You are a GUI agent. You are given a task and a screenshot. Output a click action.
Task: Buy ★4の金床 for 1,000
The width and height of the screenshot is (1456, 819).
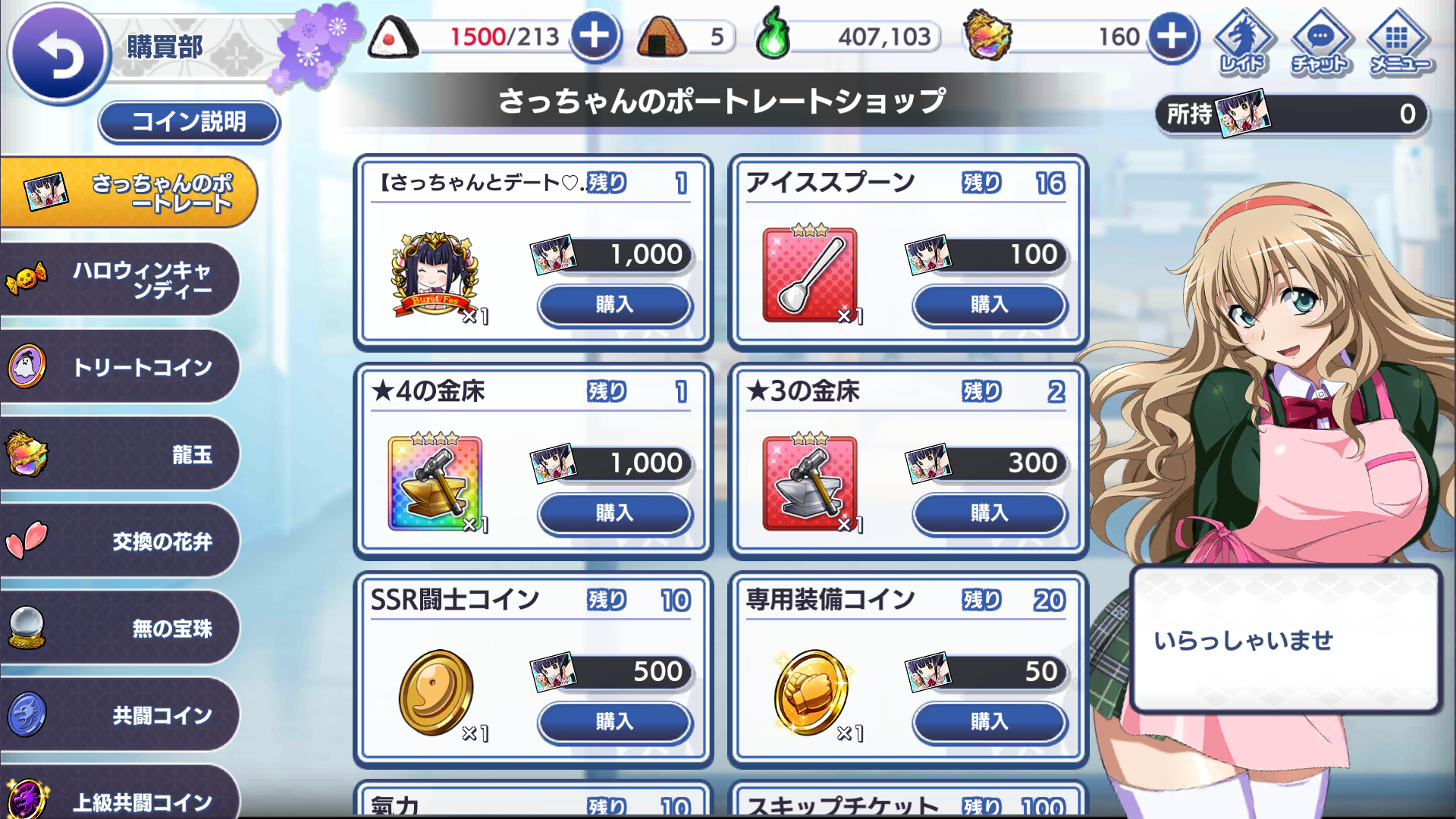pos(614,513)
